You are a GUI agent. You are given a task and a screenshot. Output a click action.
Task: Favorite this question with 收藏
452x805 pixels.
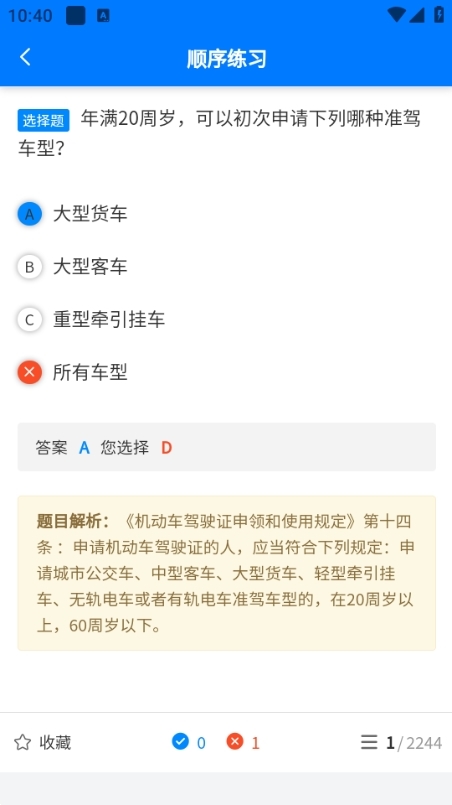43,742
